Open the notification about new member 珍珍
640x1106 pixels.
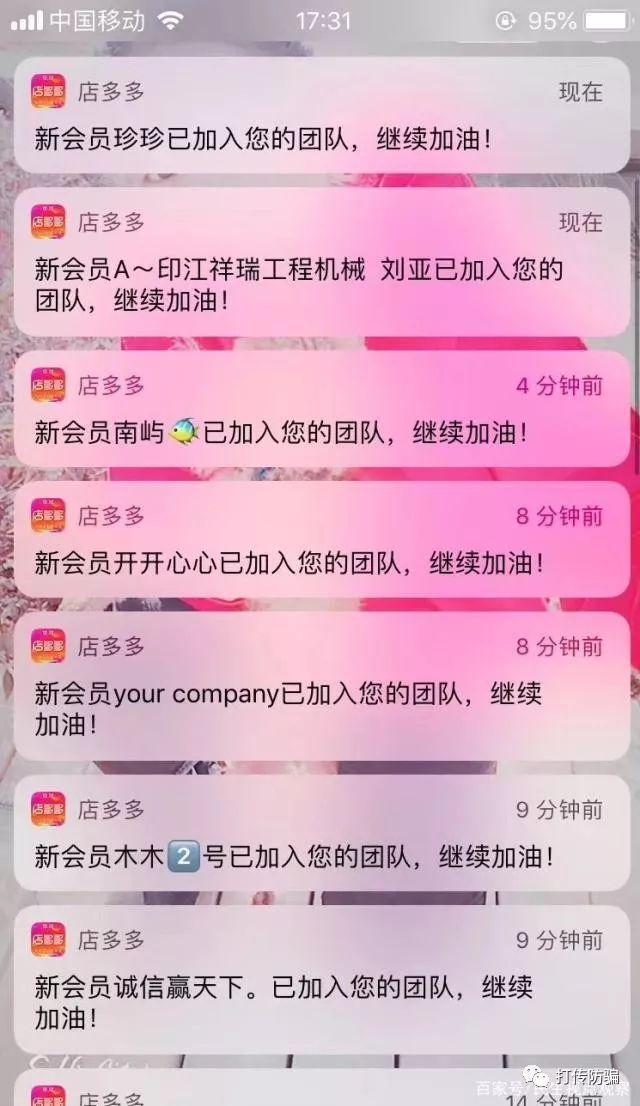click(x=320, y=114)
